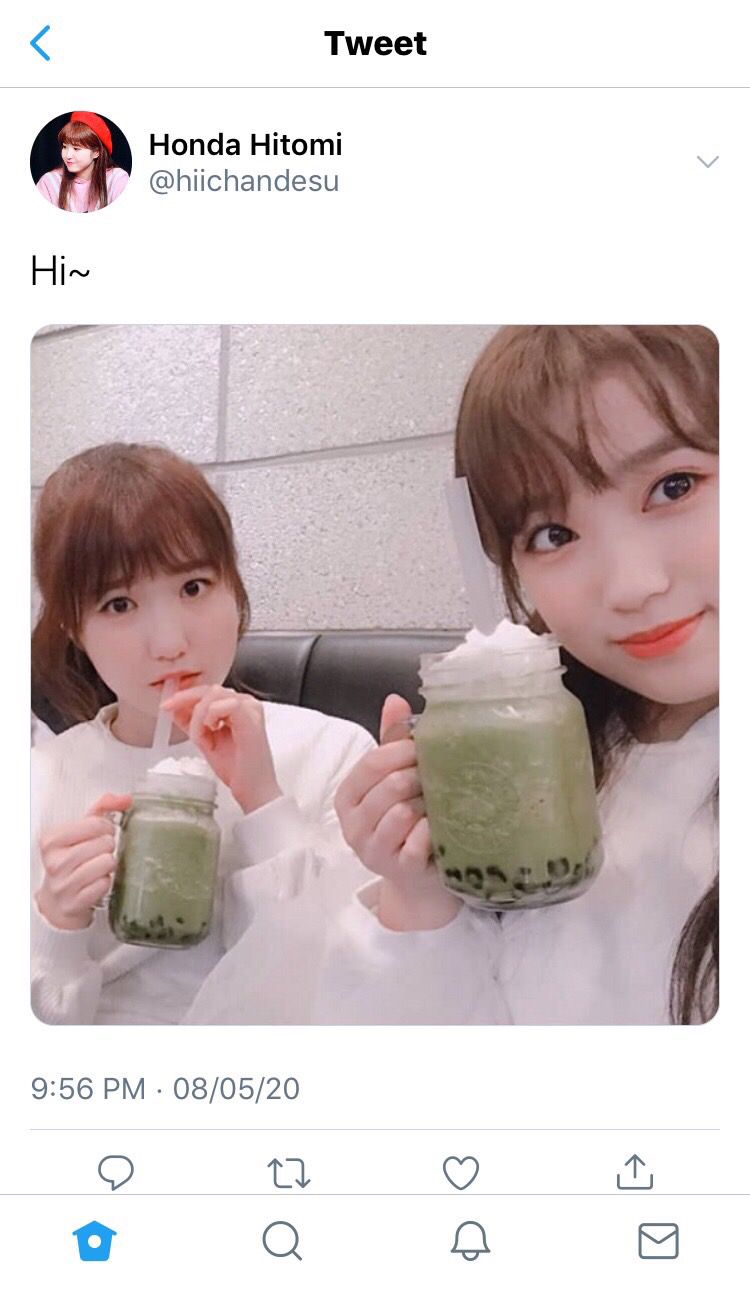Open the Notifications bell tab
This screenshot has height=1293, width=750.
tap(470, 1241)
